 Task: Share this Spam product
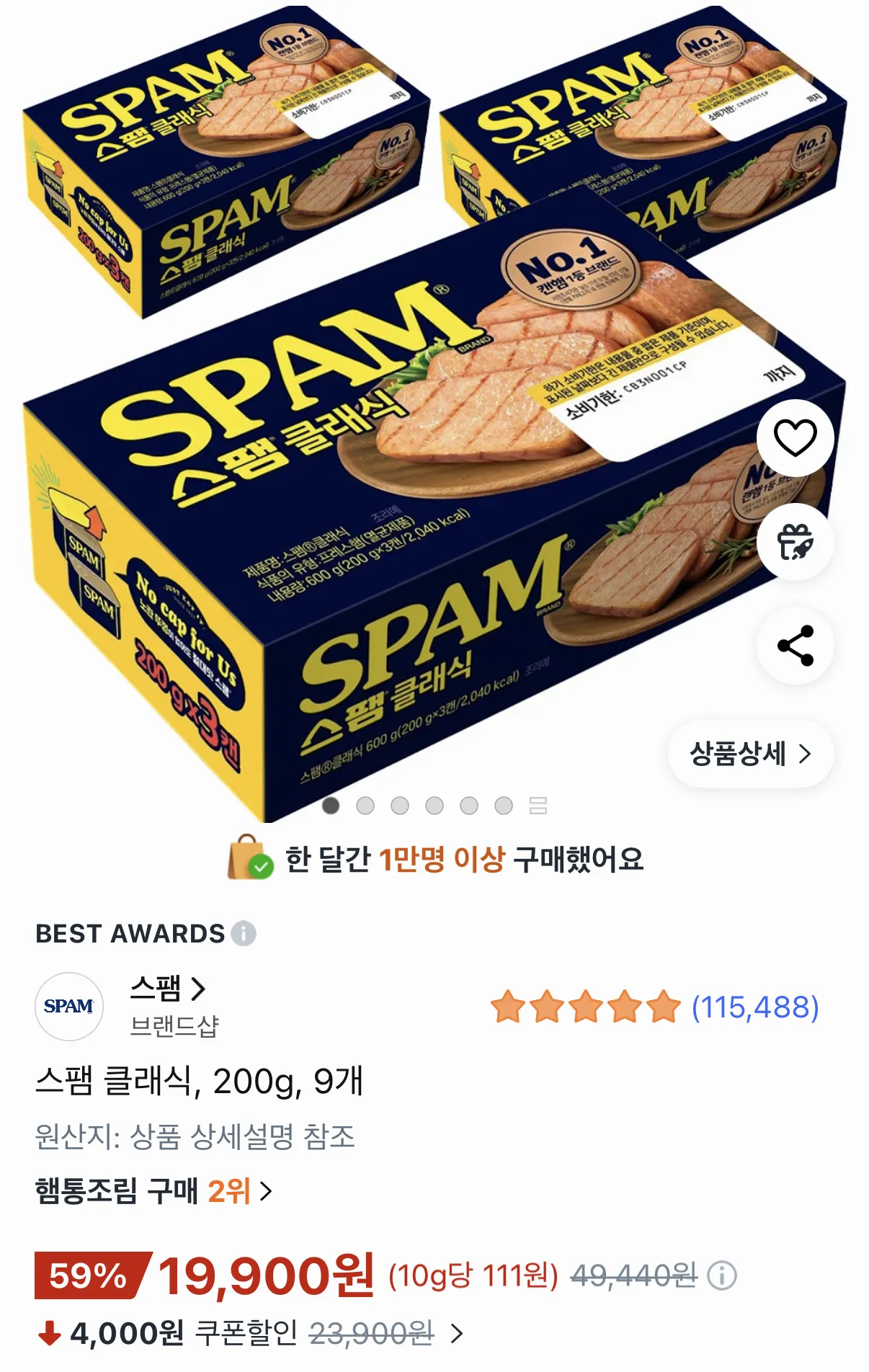[795, 646]
